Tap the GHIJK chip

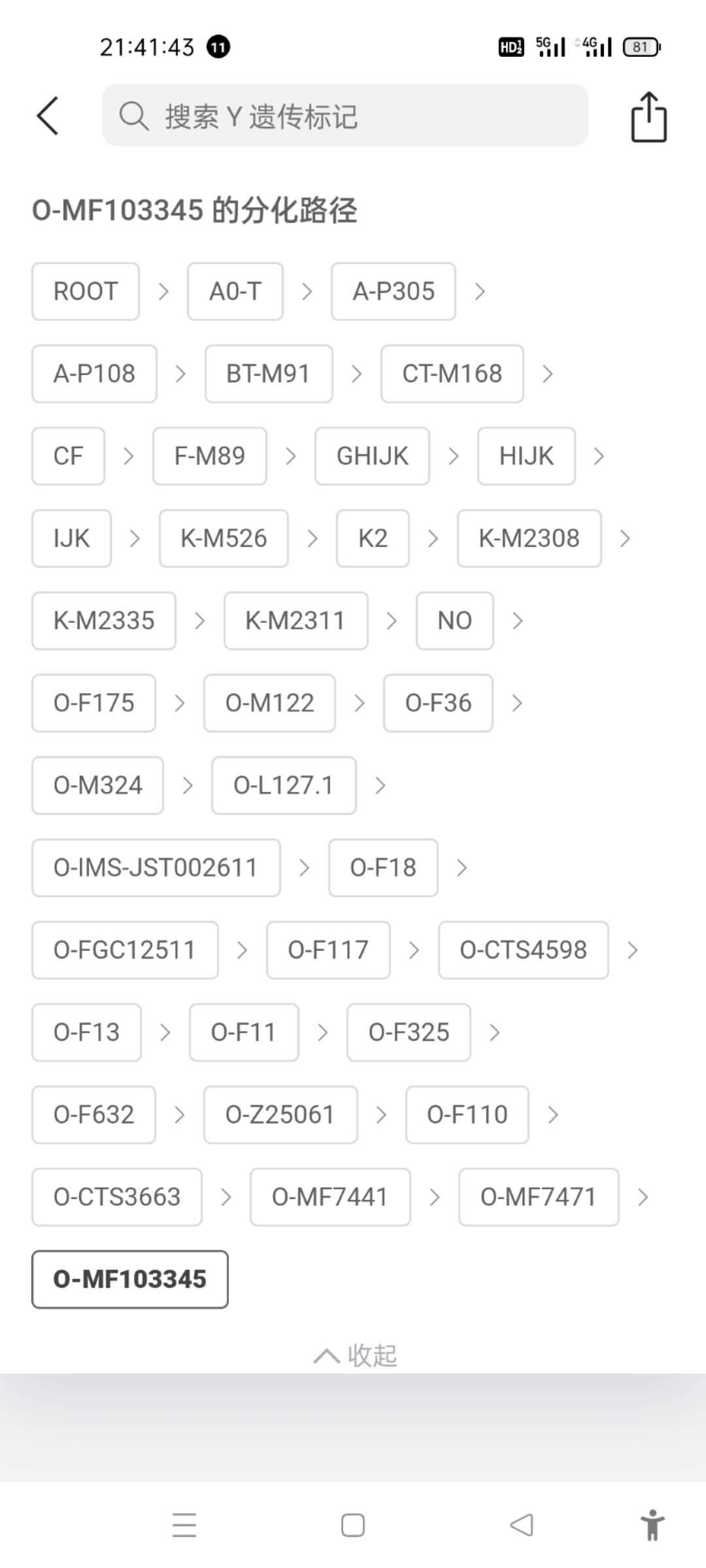click(x=372, y=456)
